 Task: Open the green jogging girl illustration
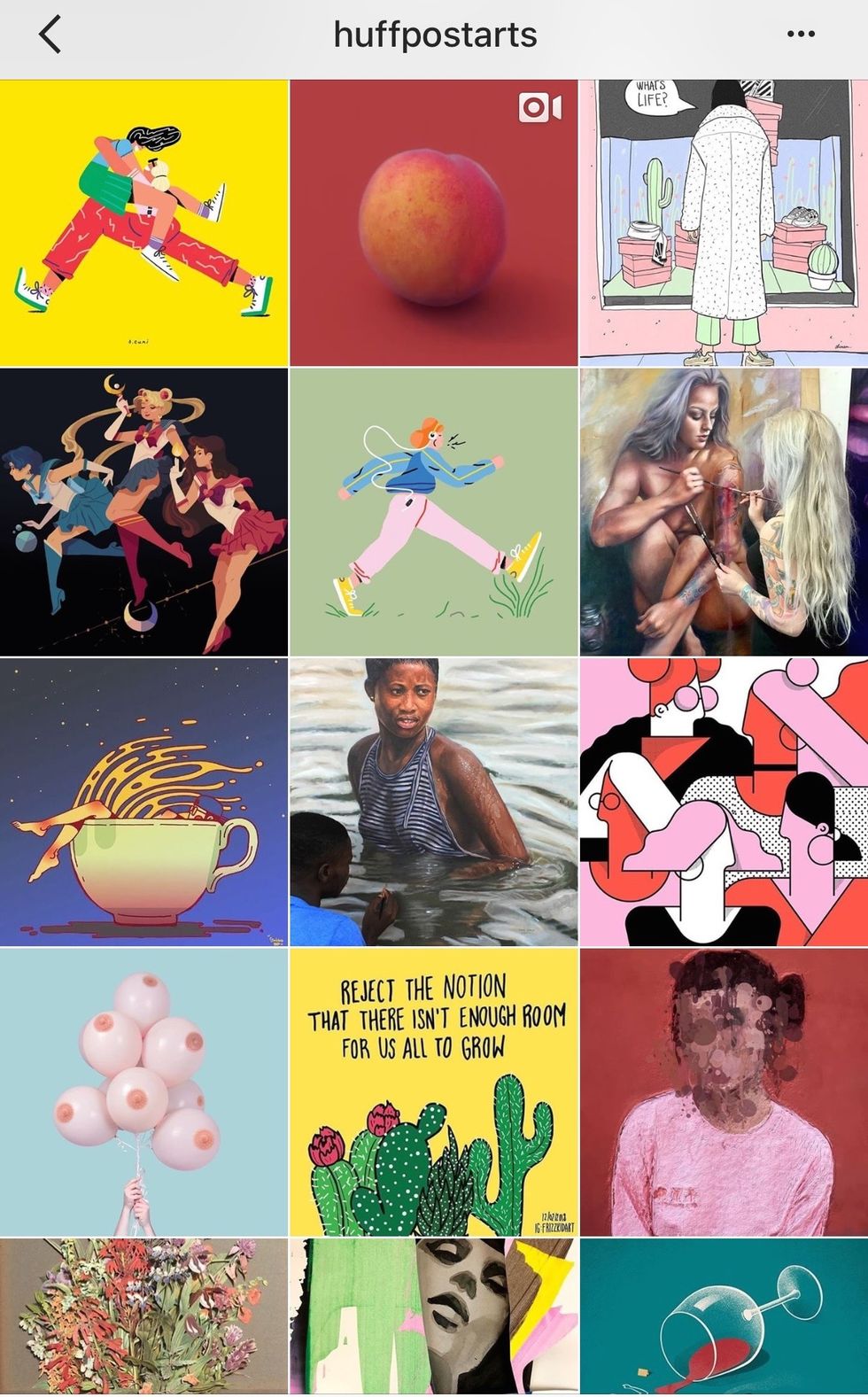click(x=434, y=512)
